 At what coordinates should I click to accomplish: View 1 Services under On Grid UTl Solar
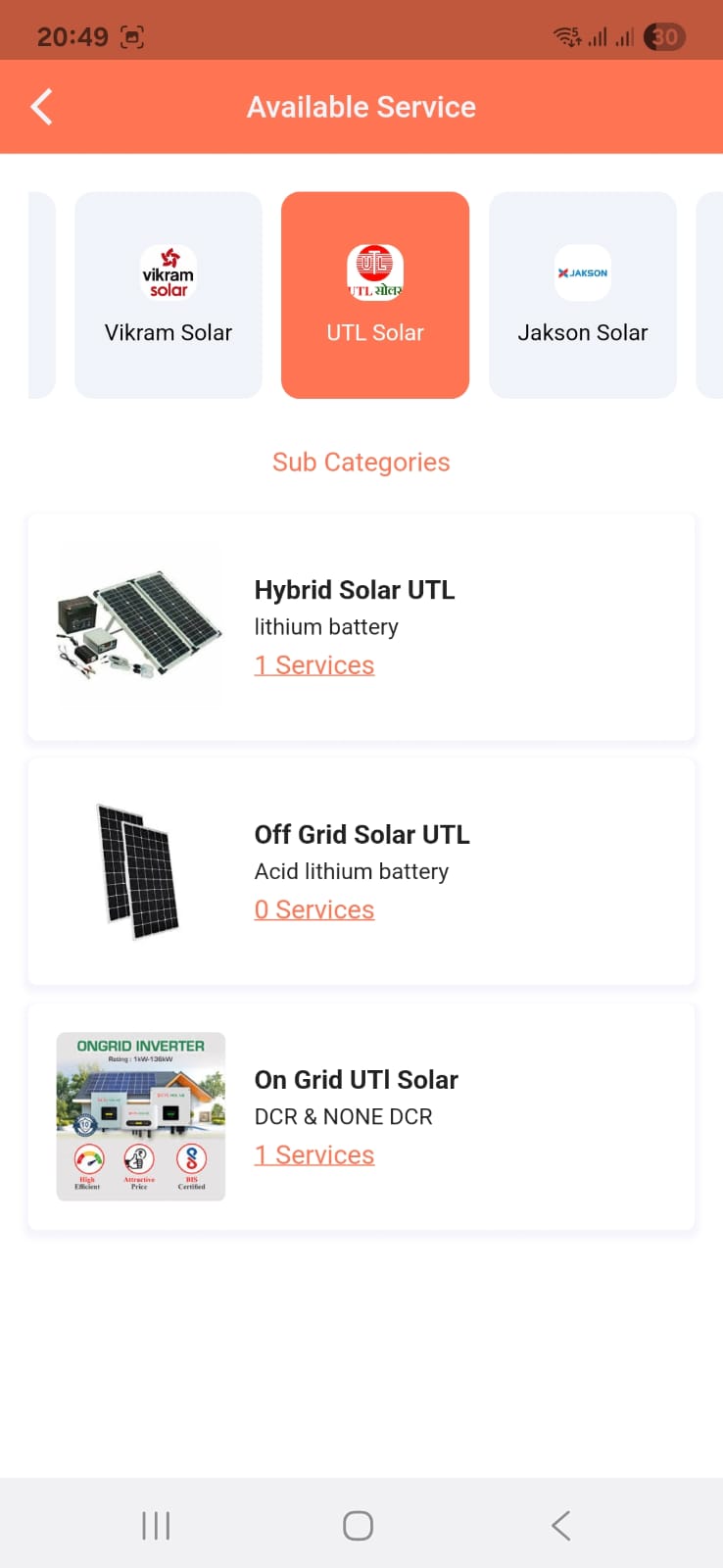(314, 1155)
